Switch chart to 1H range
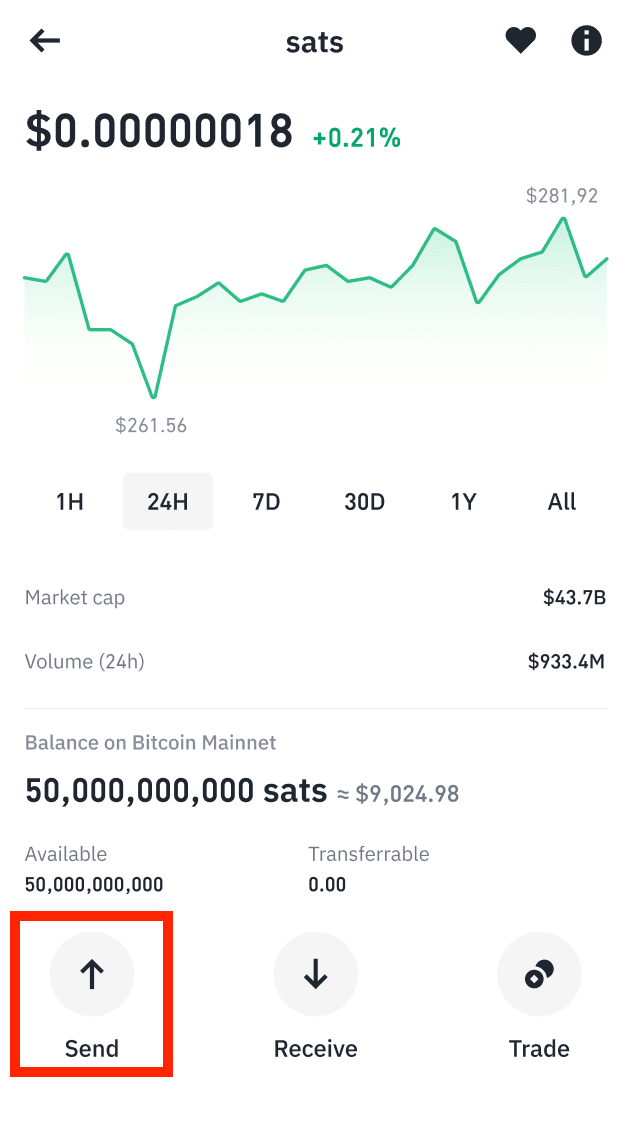This screenshot has height=1128, width=631. (x=70, y=502)
